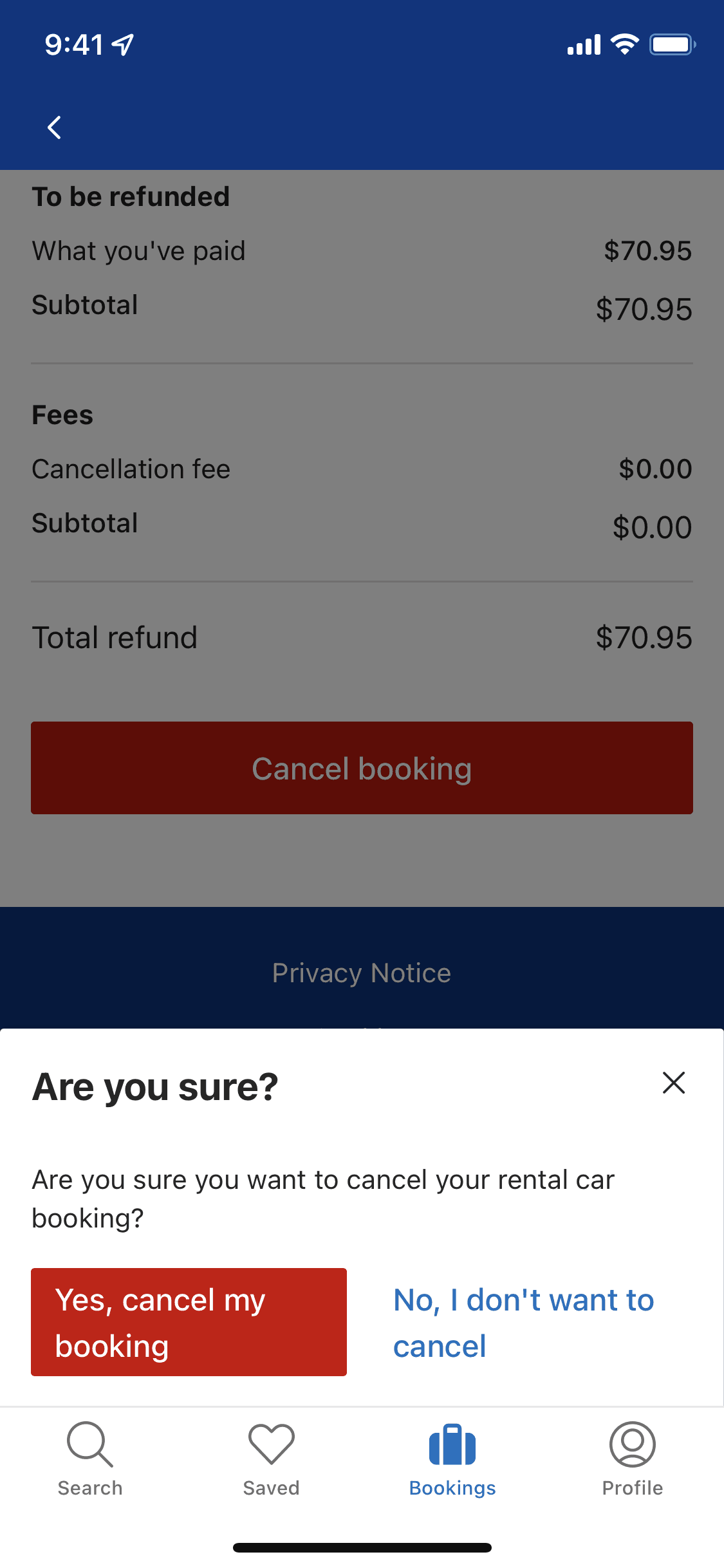Close the Are you sure dialog
Viewport: 724px width, 1568px height.
click(x=673, y=1083)
